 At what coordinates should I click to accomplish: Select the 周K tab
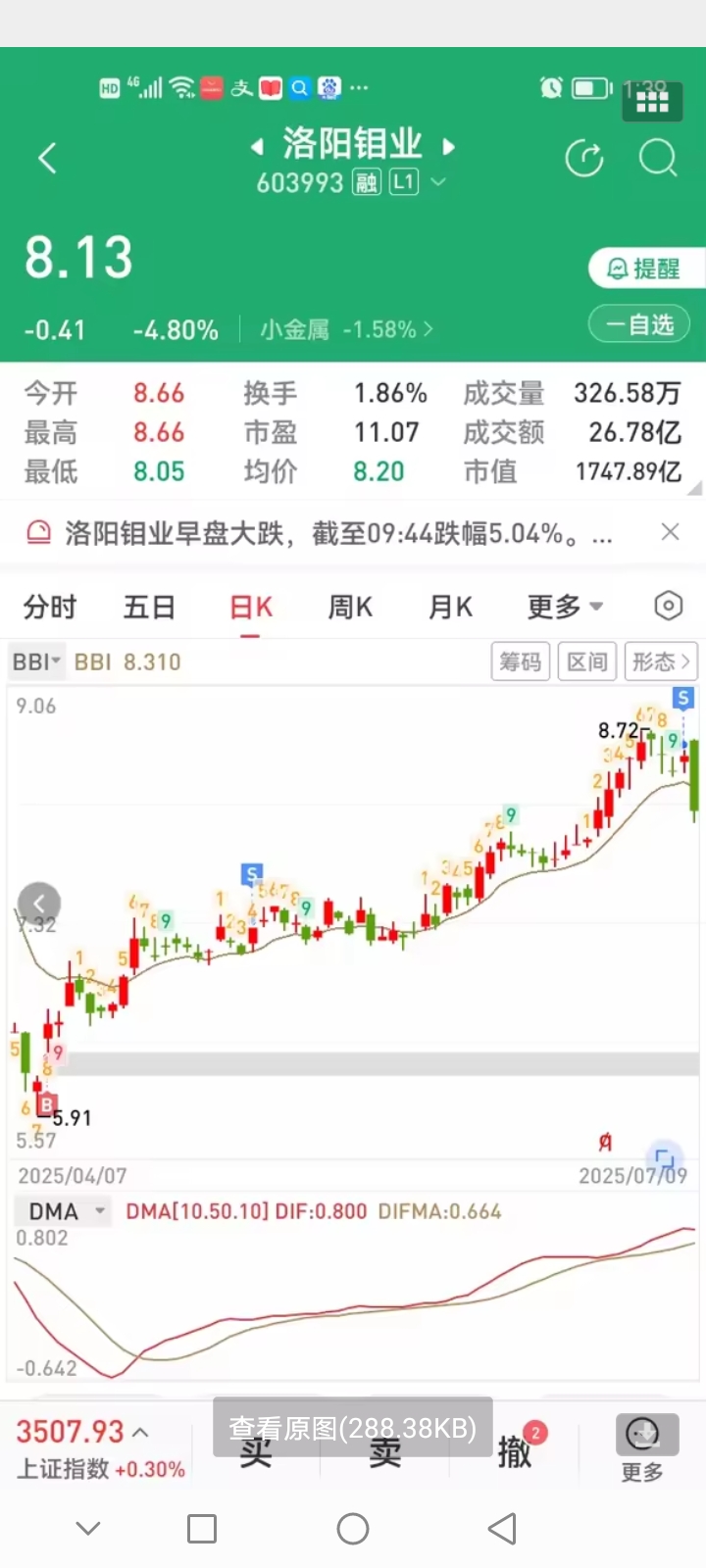tap(350, 607)
